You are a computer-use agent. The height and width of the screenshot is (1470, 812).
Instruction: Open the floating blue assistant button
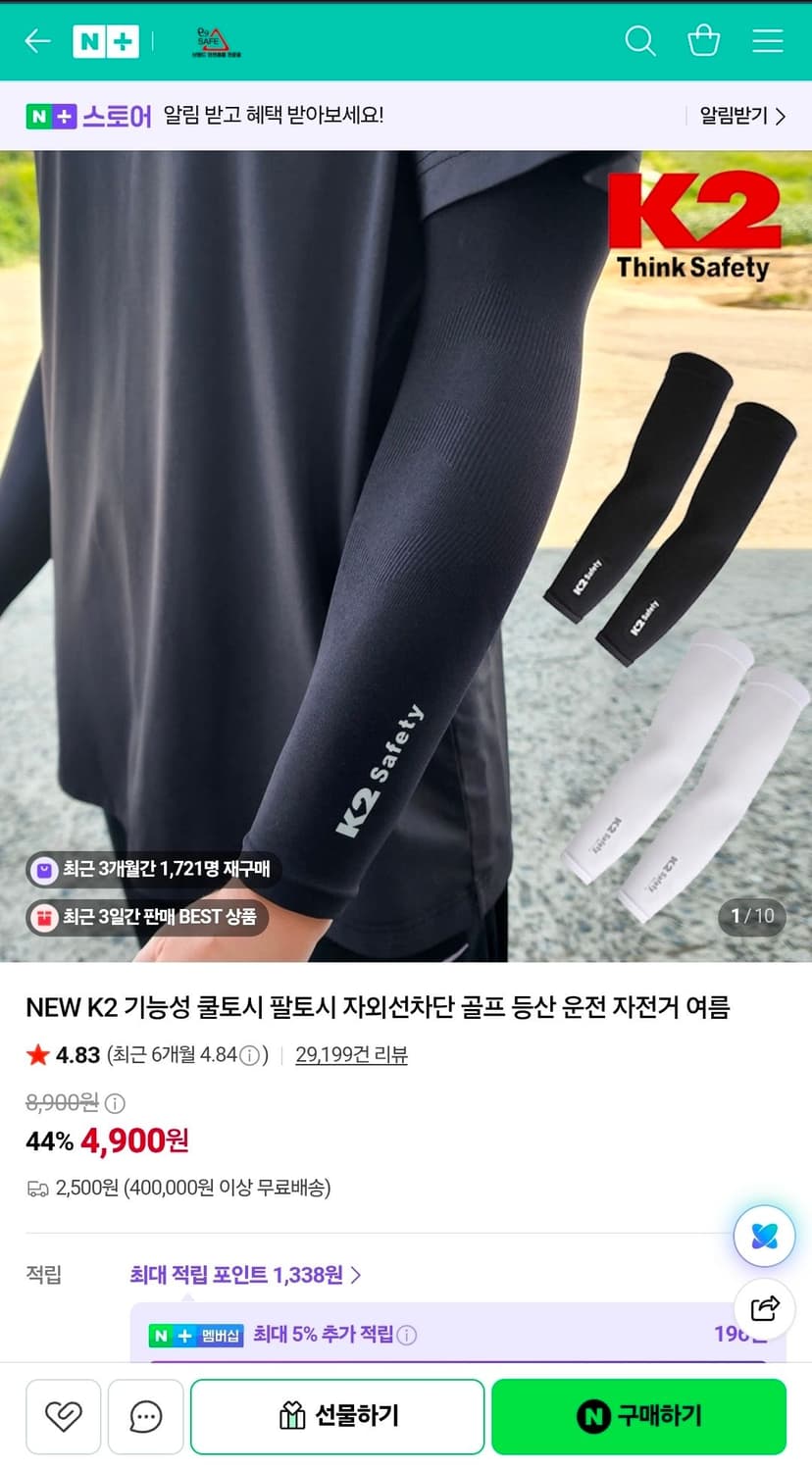point(764,1236)
